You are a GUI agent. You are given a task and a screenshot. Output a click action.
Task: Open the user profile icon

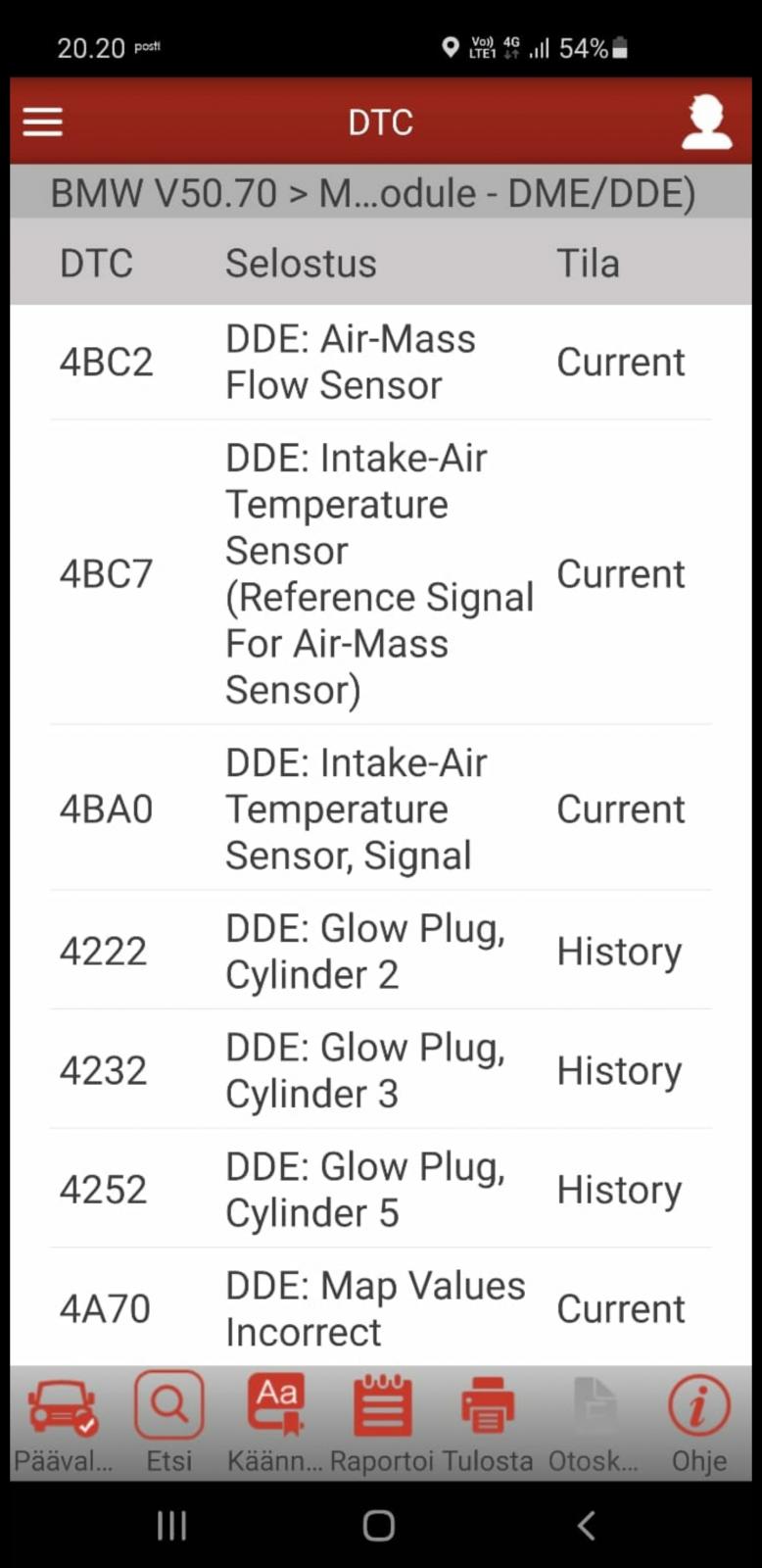[x=706, y=122]
